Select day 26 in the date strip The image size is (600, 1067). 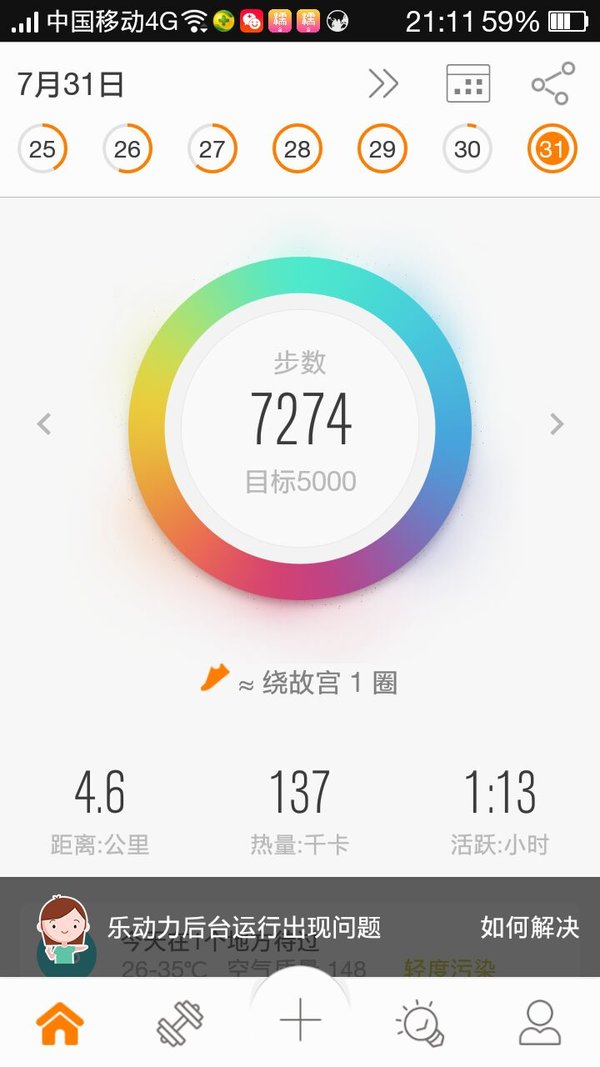tap(127, 148)
